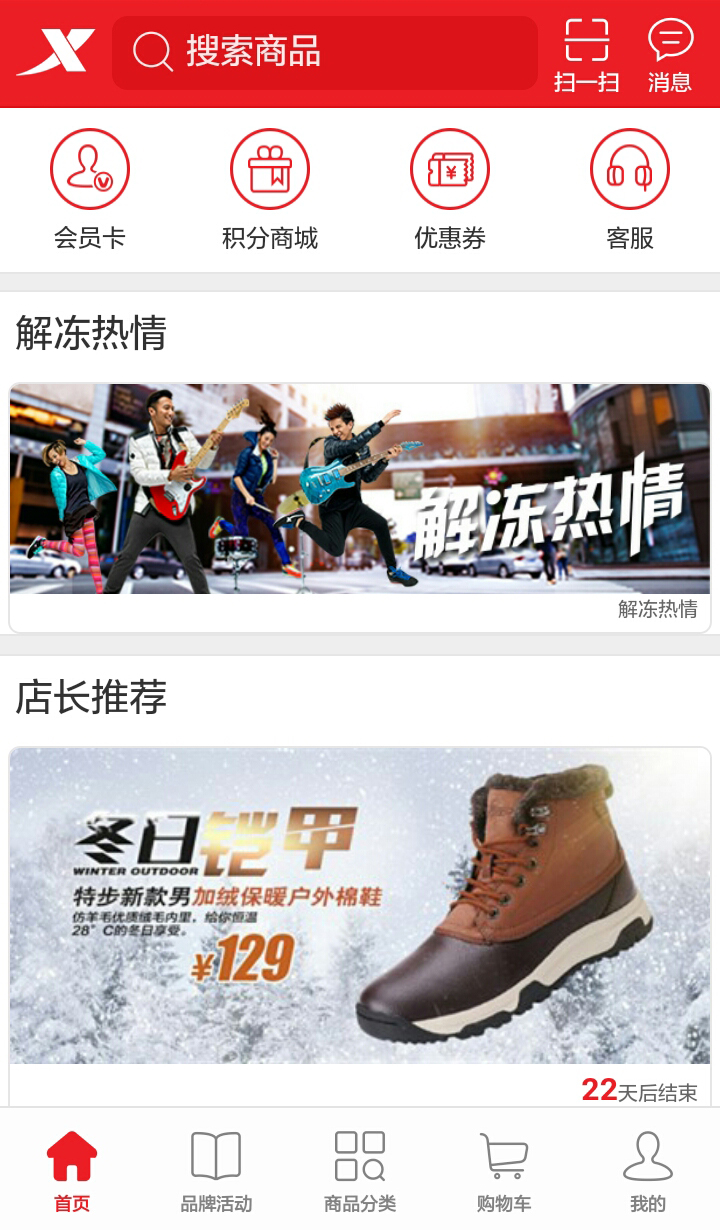Go to the 购物车 cart tab
The height and width of the screenshot is (1230, 720).
504,1170
